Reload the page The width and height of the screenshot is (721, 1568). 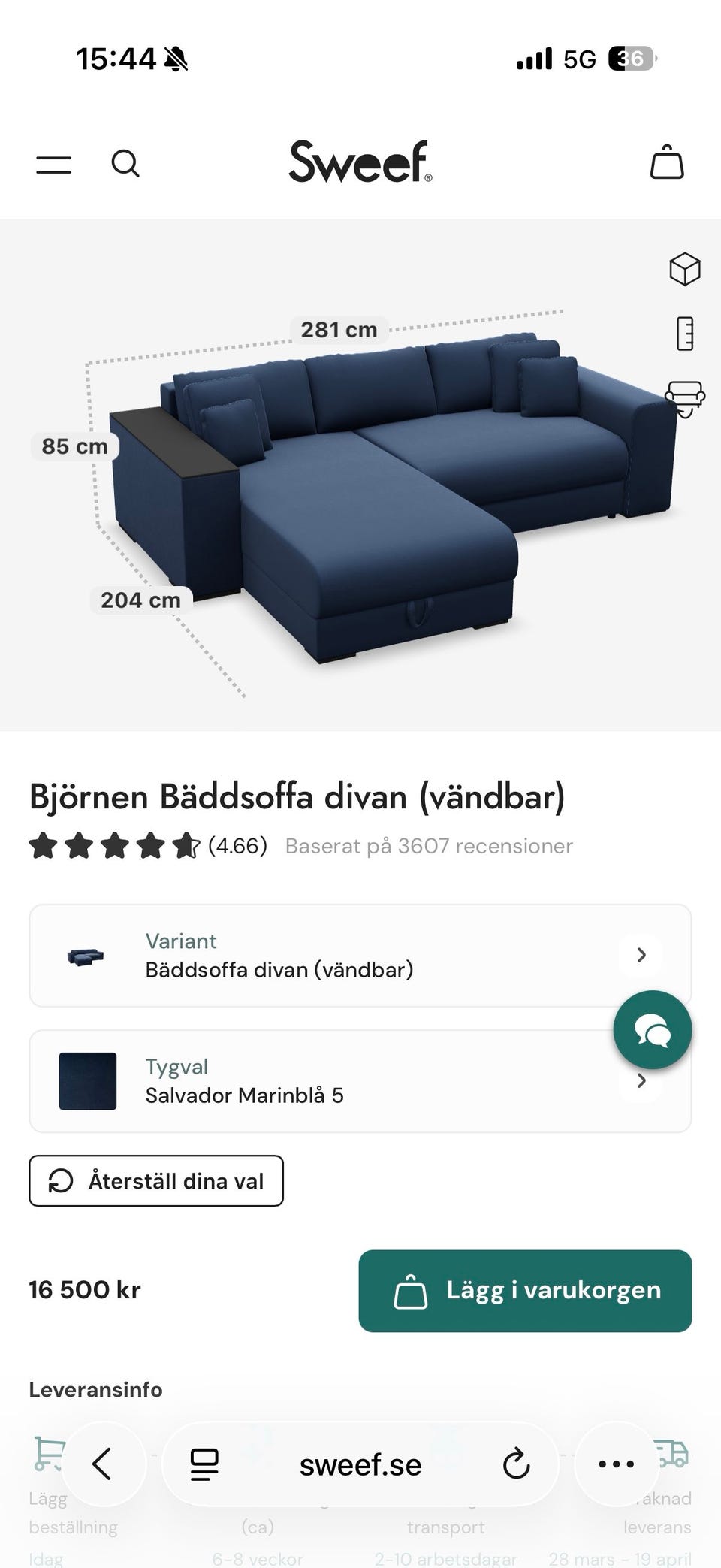pos(516,1464)
